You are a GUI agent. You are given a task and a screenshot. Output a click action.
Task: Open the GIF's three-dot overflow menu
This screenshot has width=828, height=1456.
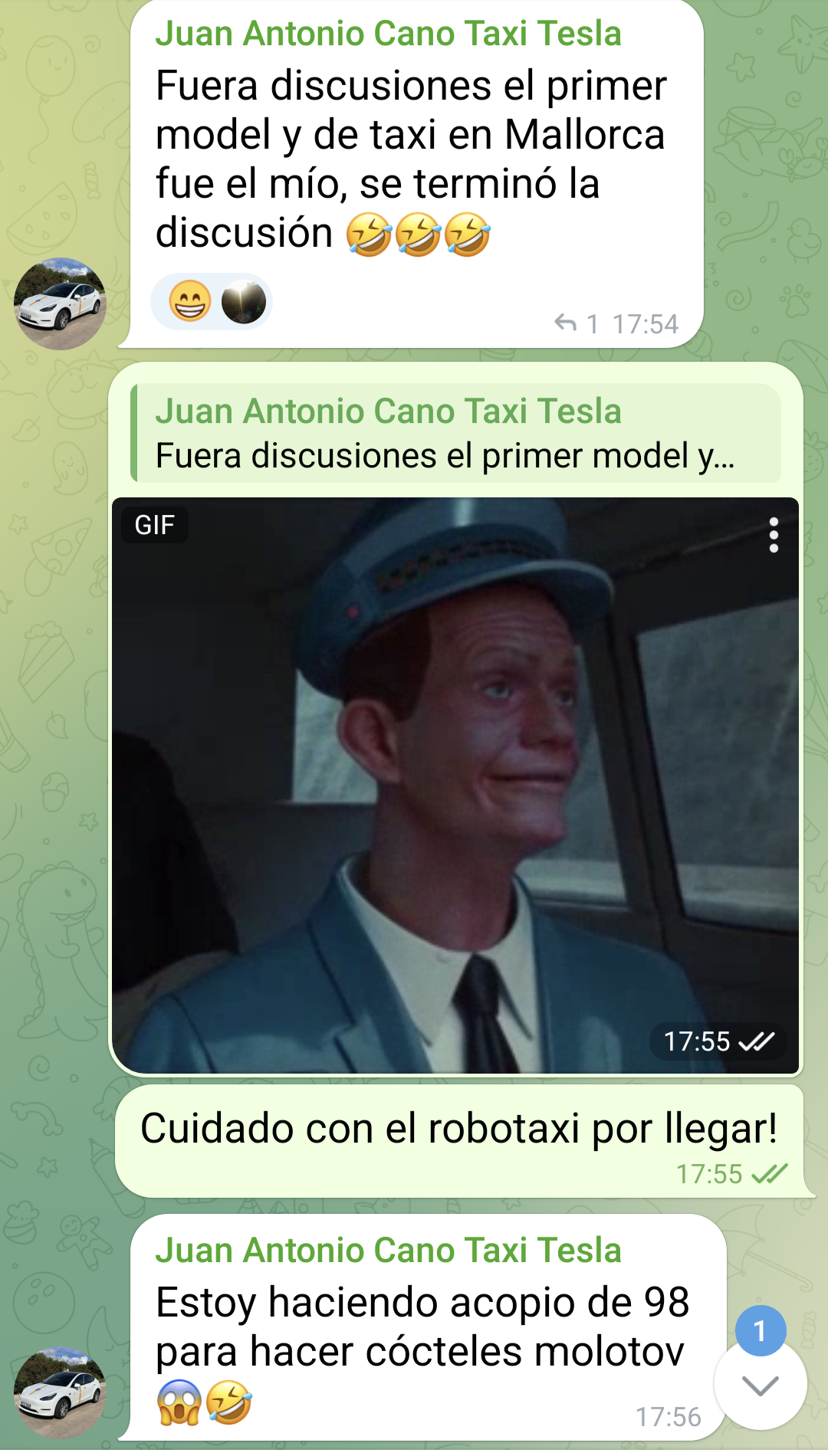coord(774,534)
